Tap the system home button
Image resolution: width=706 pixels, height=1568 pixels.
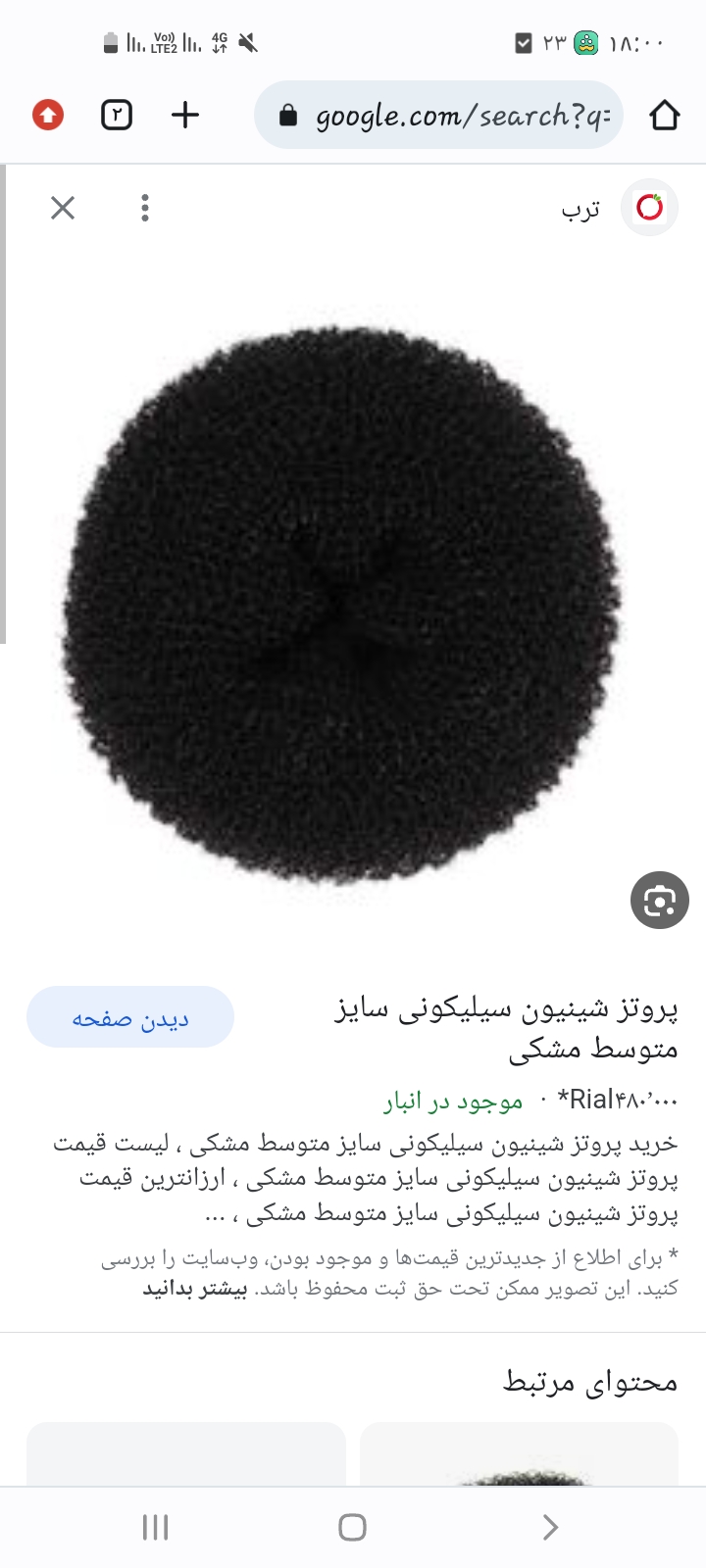point(352,1527)
